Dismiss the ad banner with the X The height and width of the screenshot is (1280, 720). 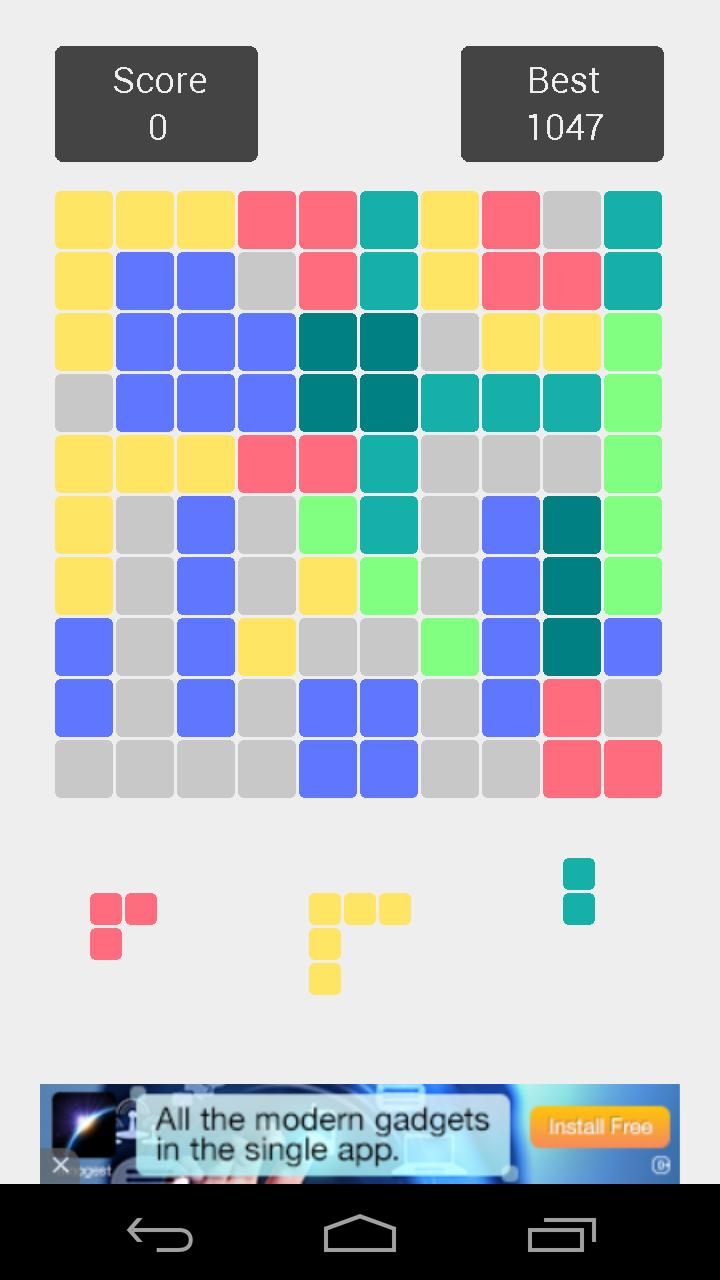60,1165
